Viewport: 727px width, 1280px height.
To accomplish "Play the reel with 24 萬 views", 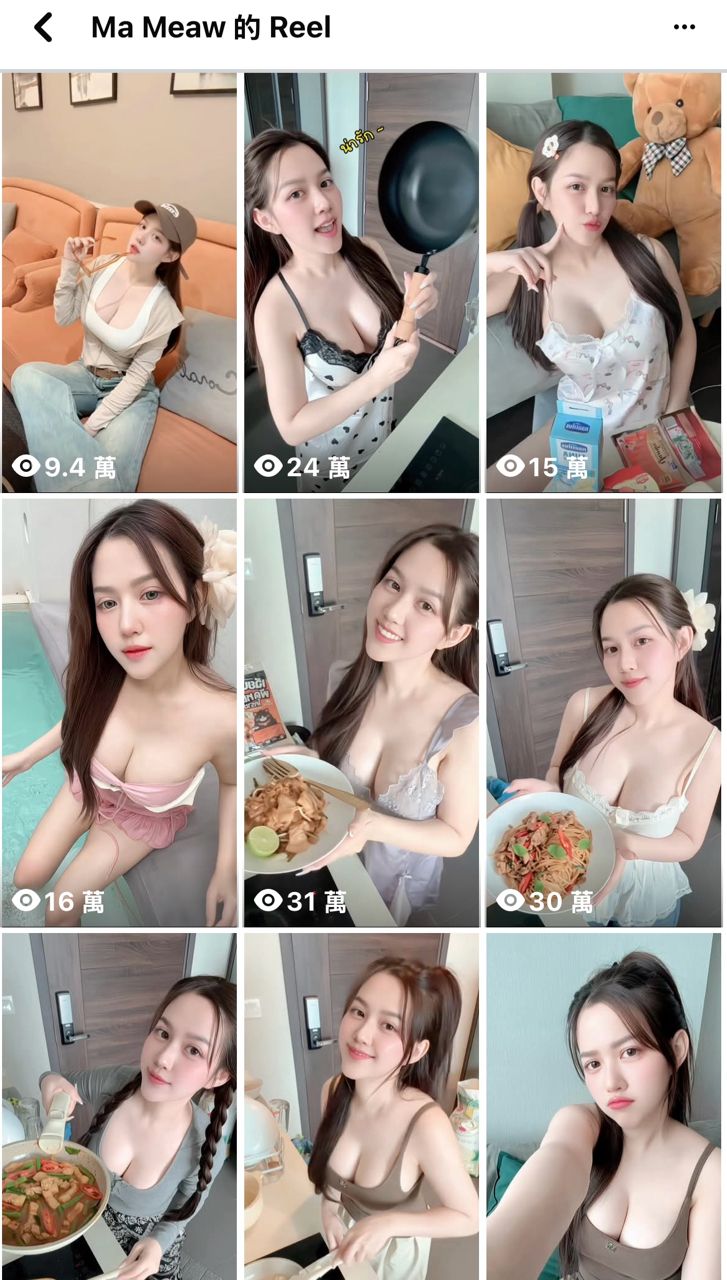I will pos(361,282).
